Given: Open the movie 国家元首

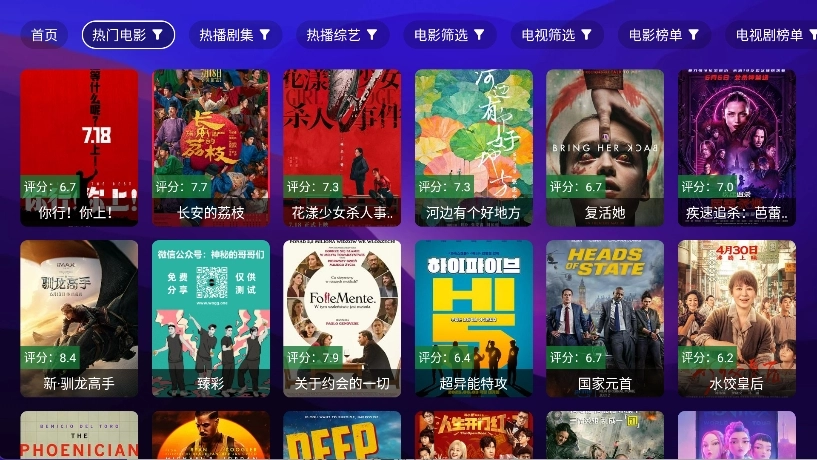Looking at the screenshot, I should (x=605, y=317).
